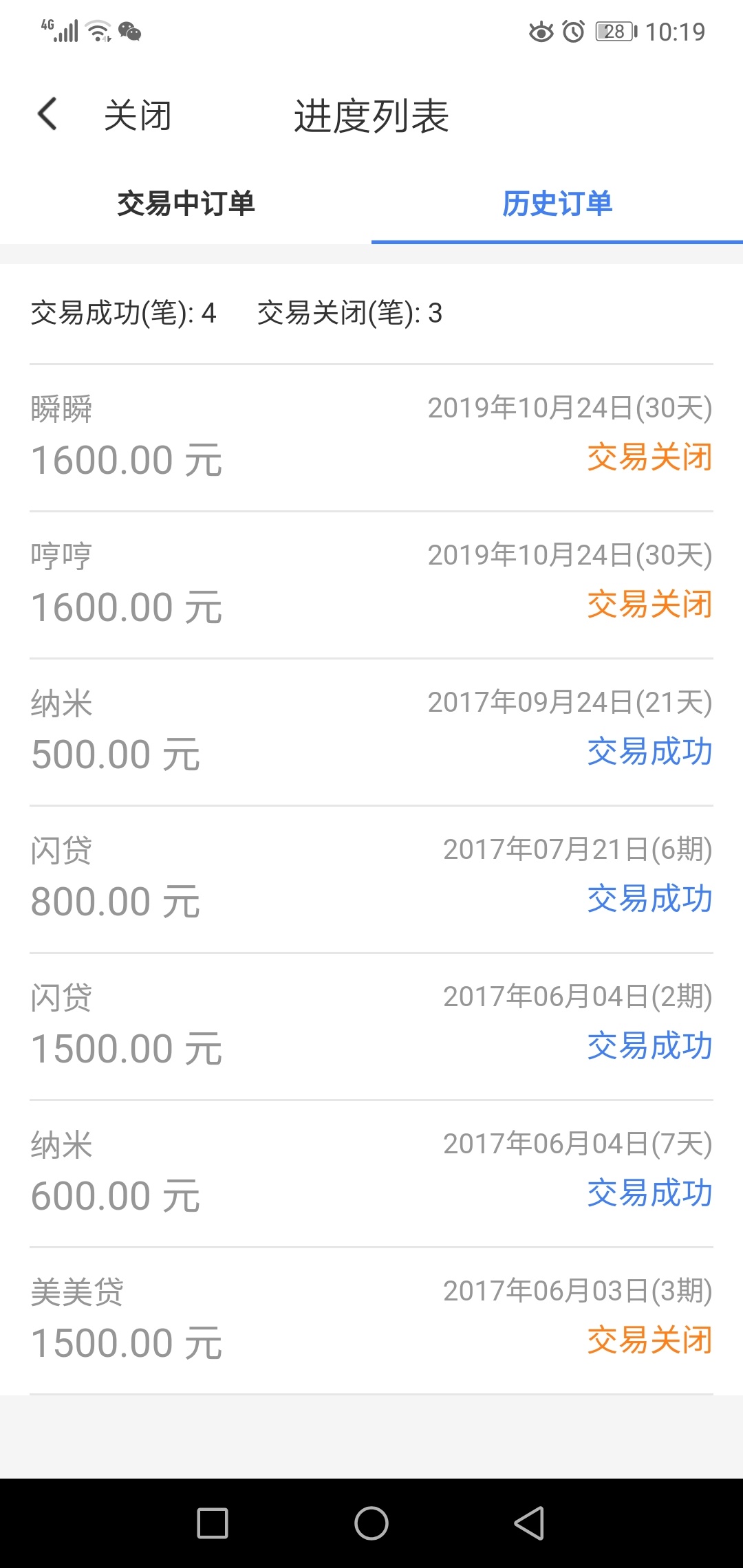Open the 哼哼 1600.00 元 order
This screenshot has width=743, height=1568.
click(x=371, y=585)
